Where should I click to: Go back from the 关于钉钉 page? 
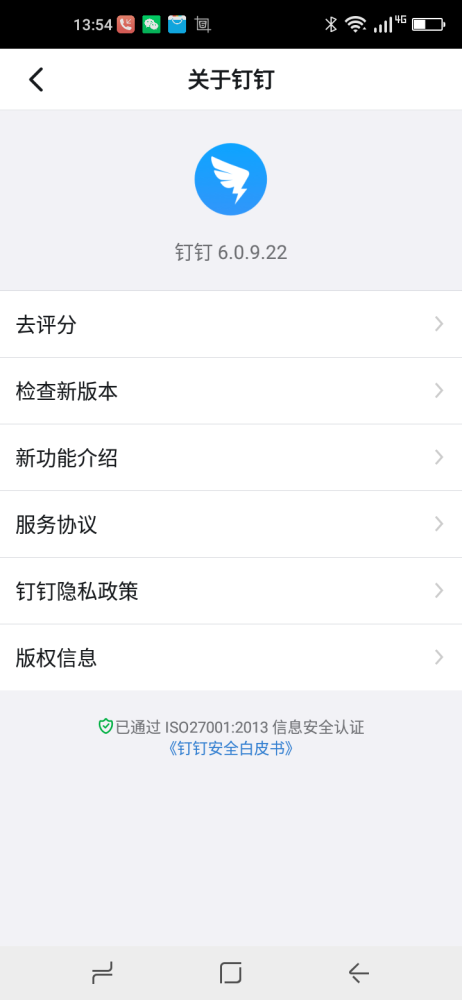36,80
